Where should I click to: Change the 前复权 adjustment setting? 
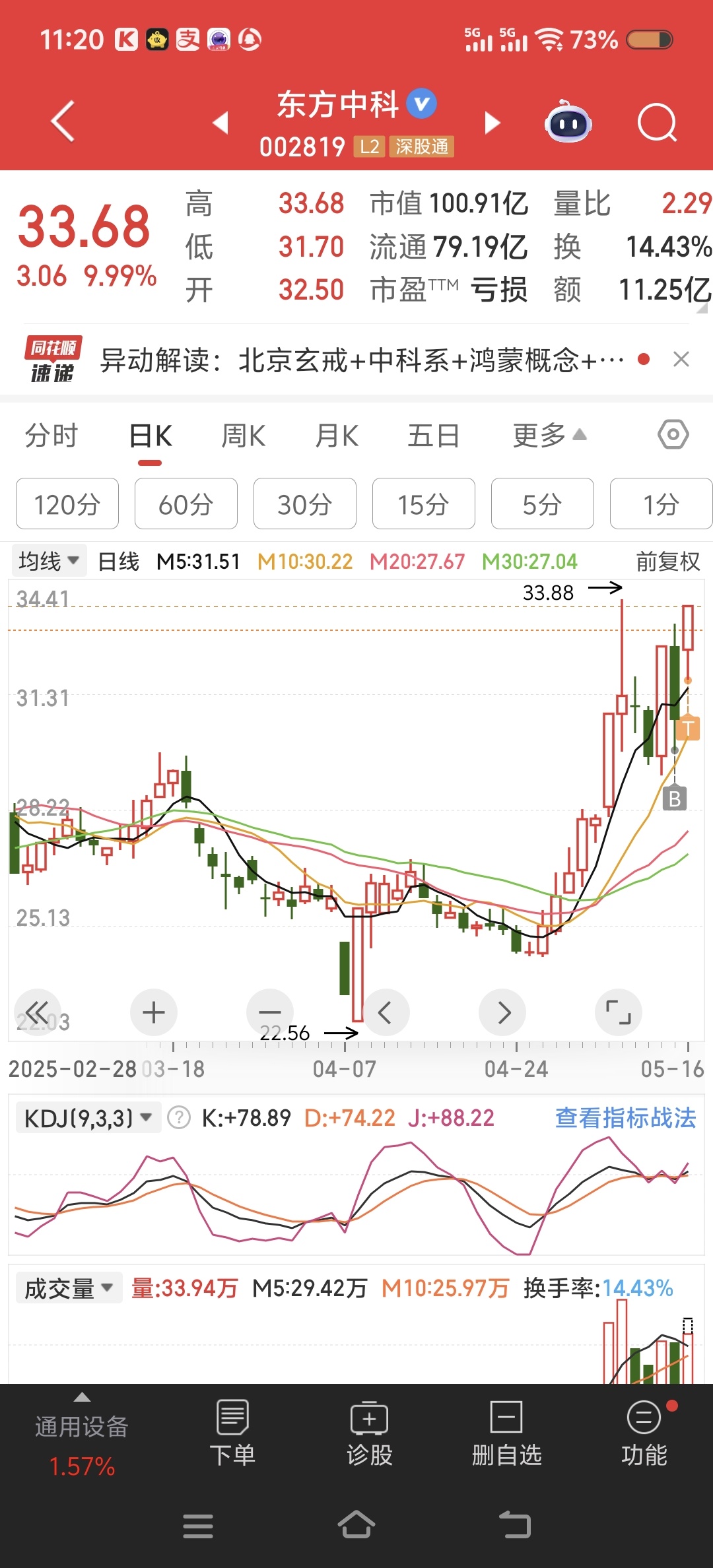(667, 562)
